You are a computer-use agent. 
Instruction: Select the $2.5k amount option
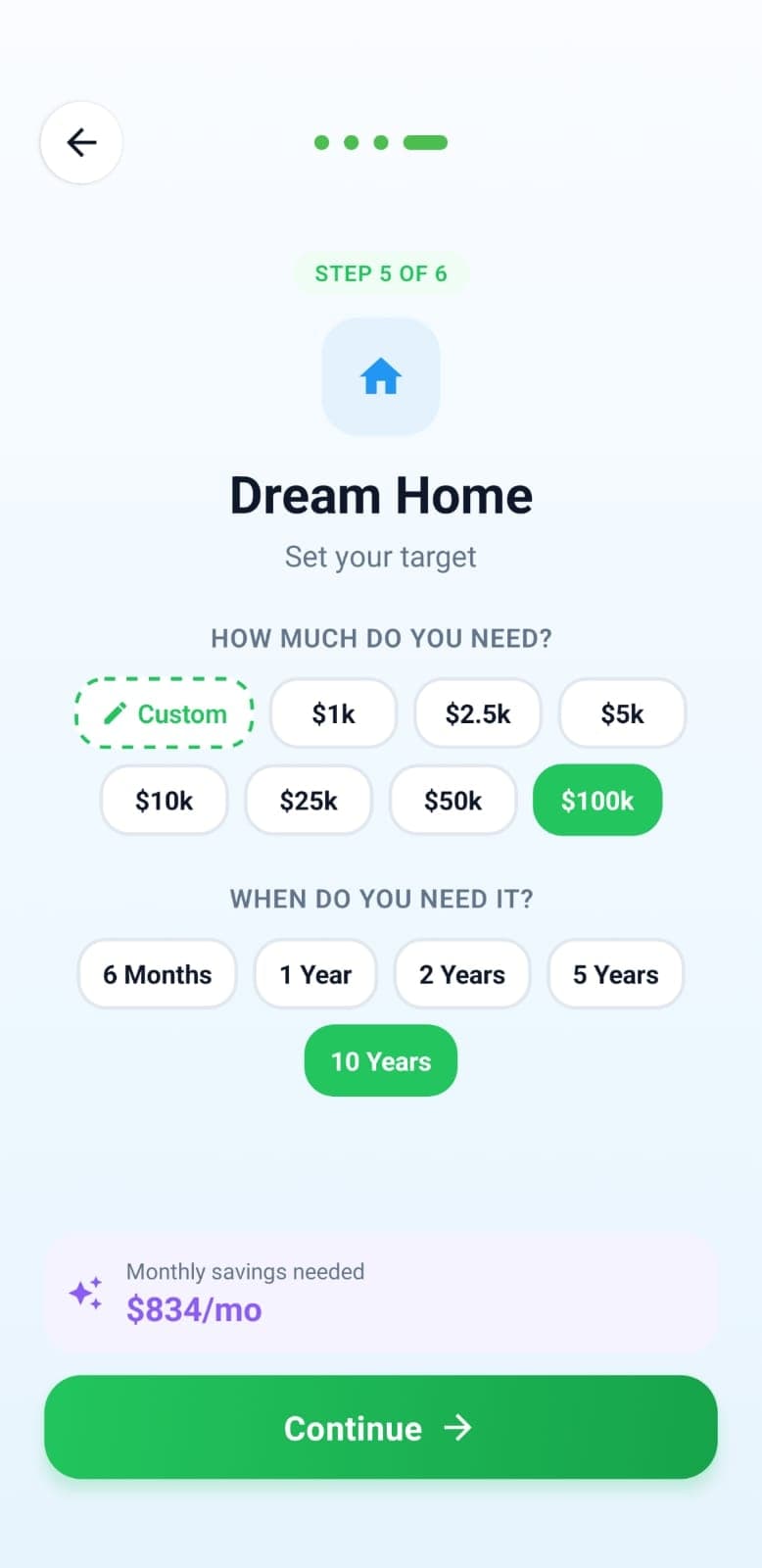pyautogui.click(x=477, y=713)
